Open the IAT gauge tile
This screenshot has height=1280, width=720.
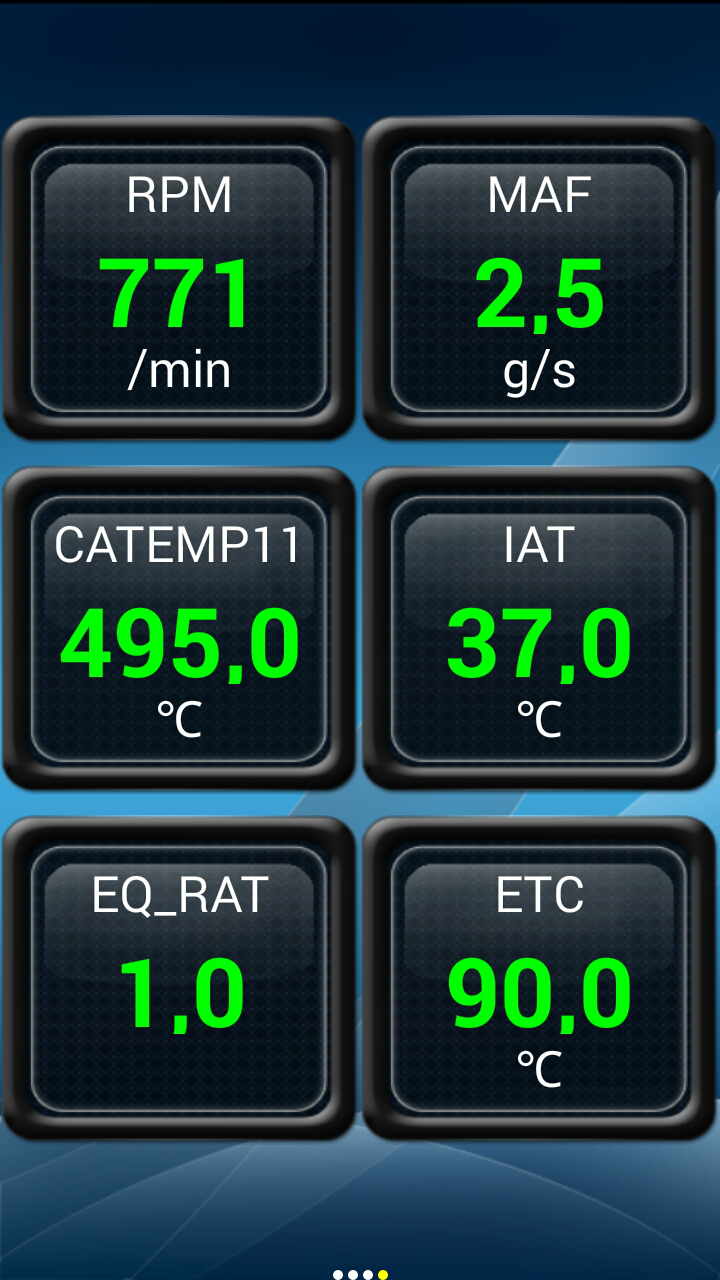click(539, 630)
